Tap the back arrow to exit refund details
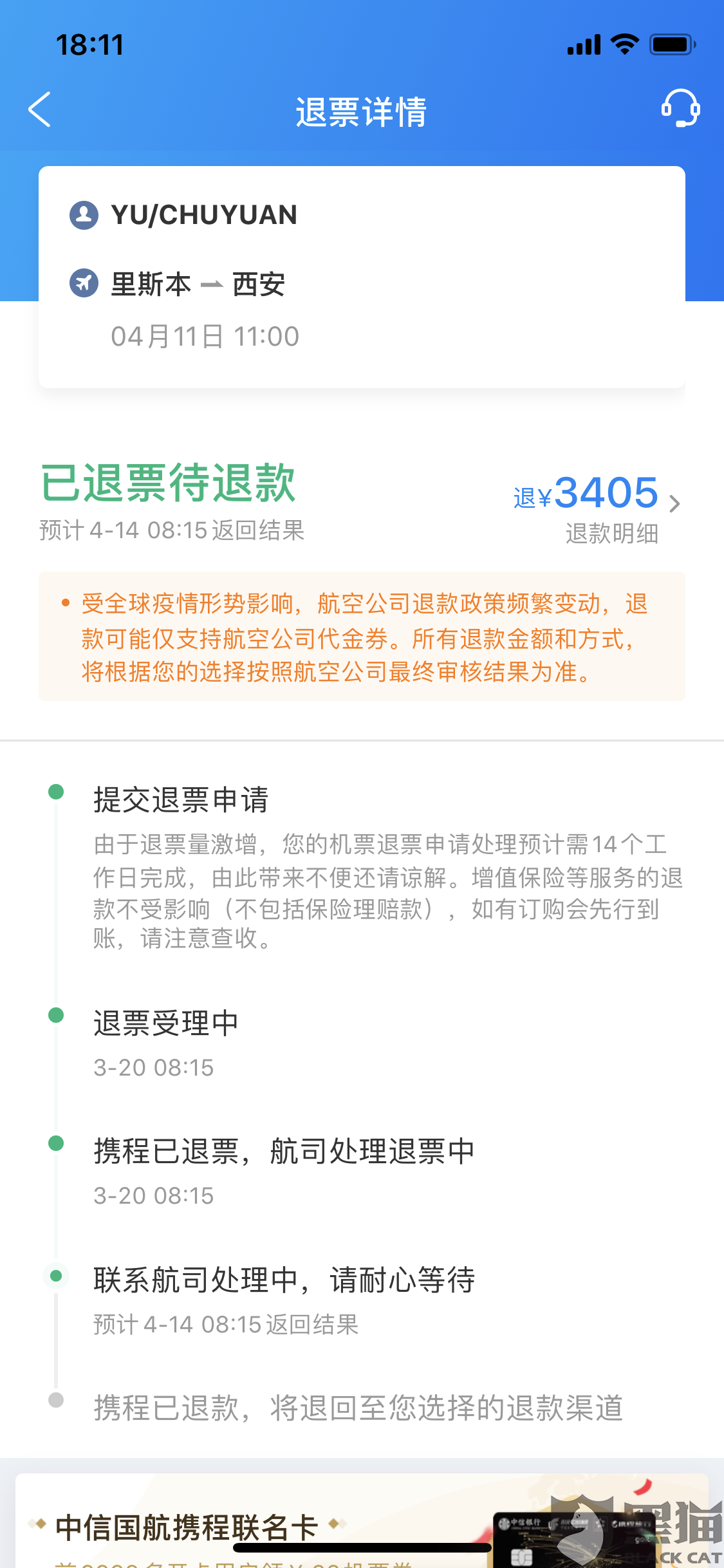The image size is (724, 1568). point(40,111)
